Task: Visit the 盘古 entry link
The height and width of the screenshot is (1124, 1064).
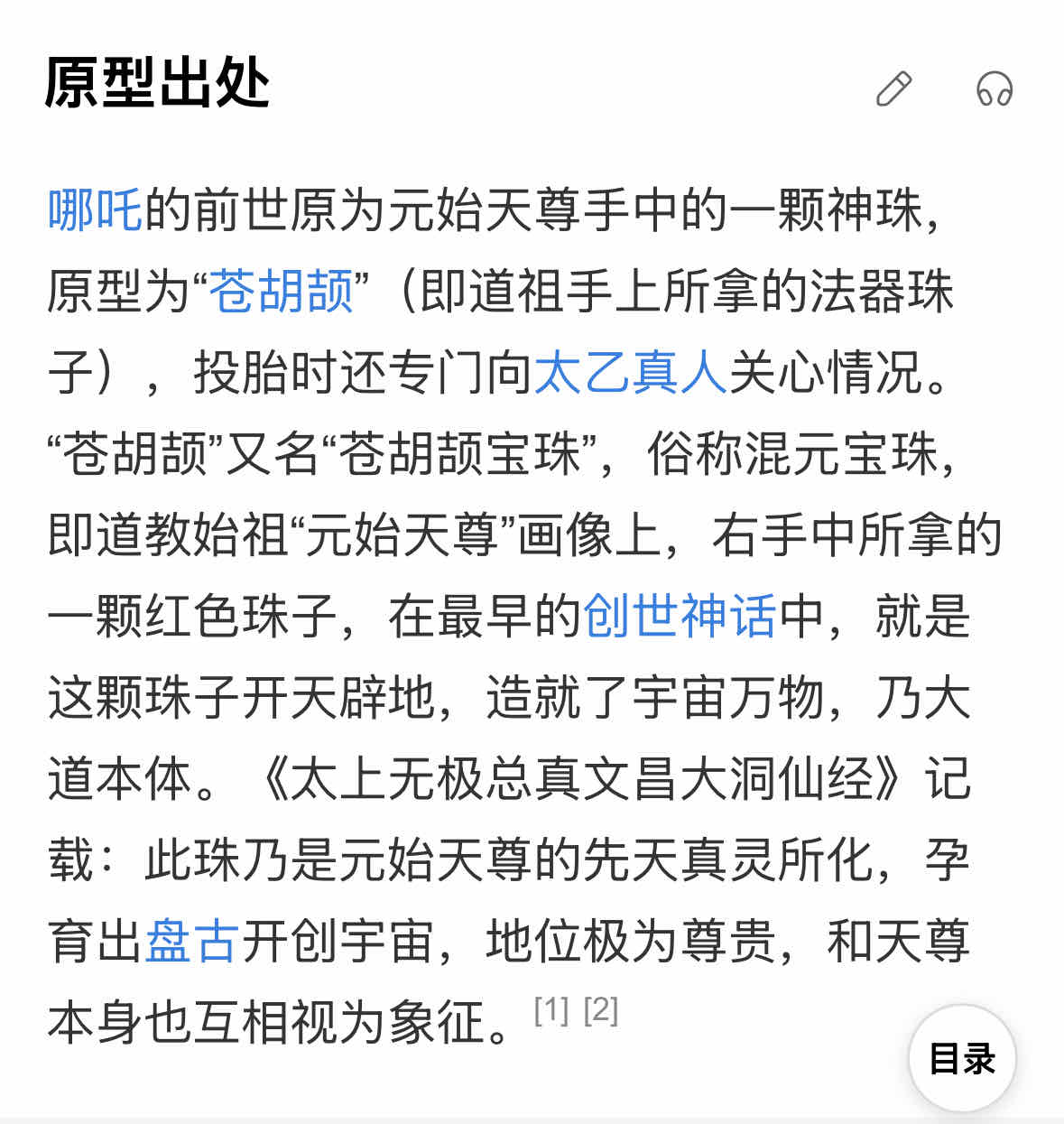Action: [191, 942]
